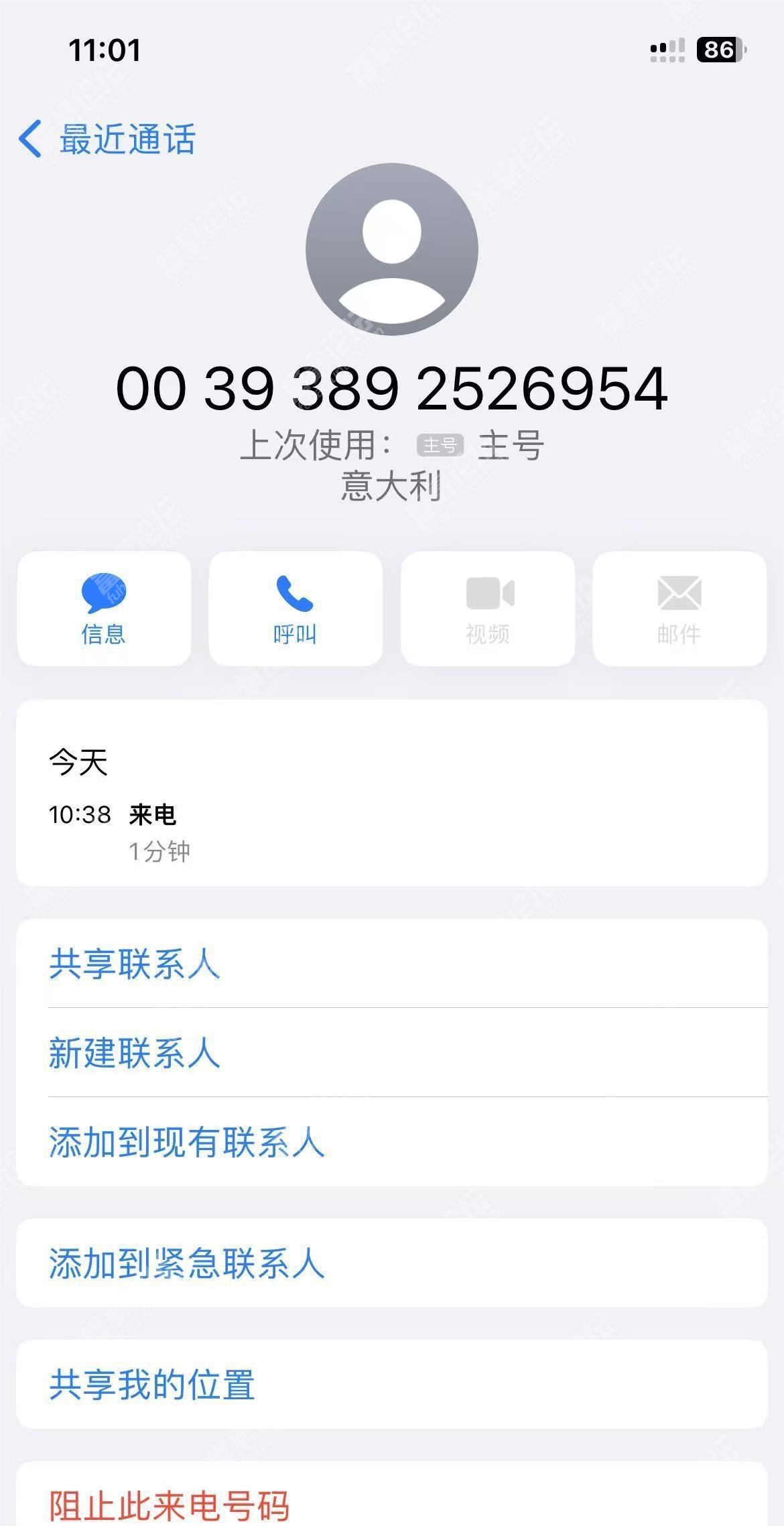Image resolution: width=784 pixels, height=1526 pixels.
Task: Go back to 最近通话
Action: (107, 139)
